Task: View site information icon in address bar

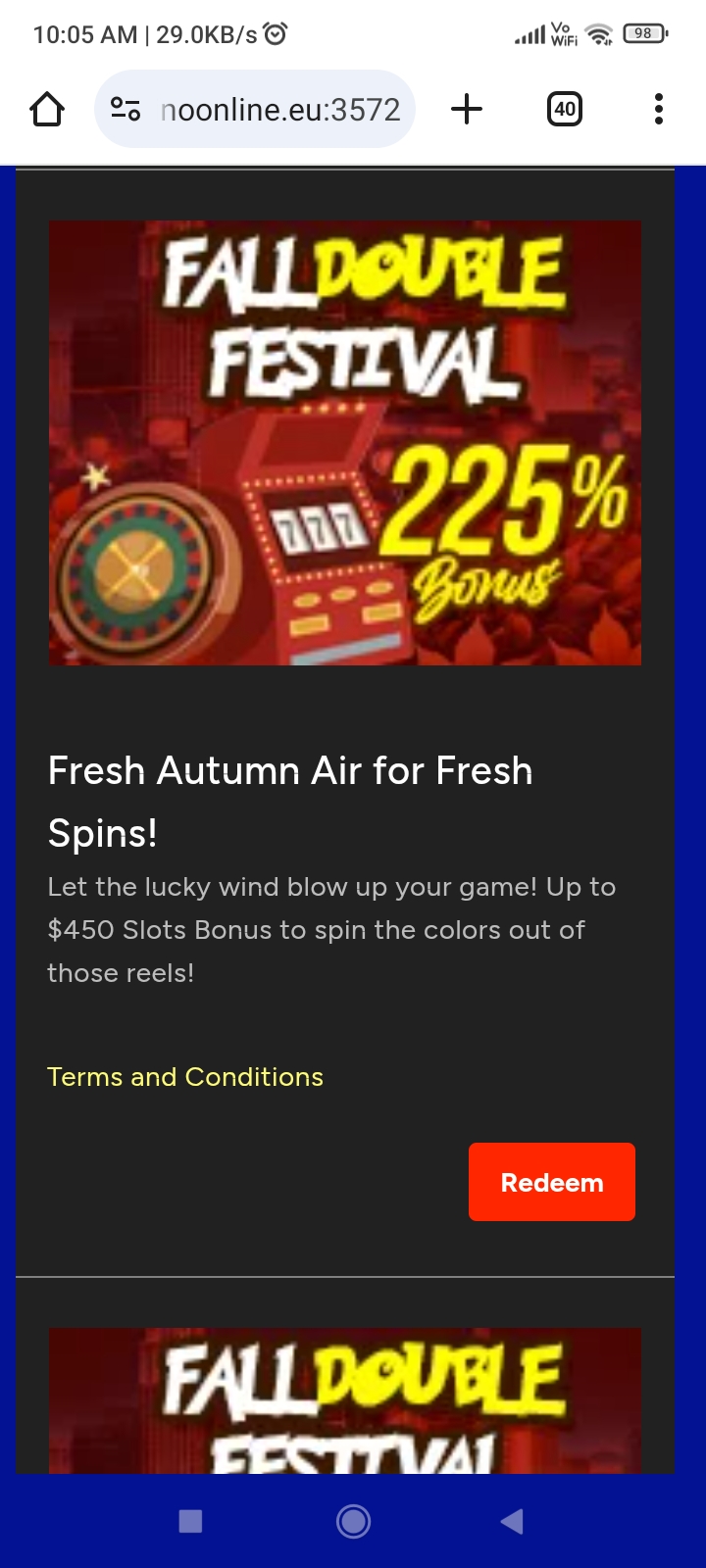Action: point(126,109)
